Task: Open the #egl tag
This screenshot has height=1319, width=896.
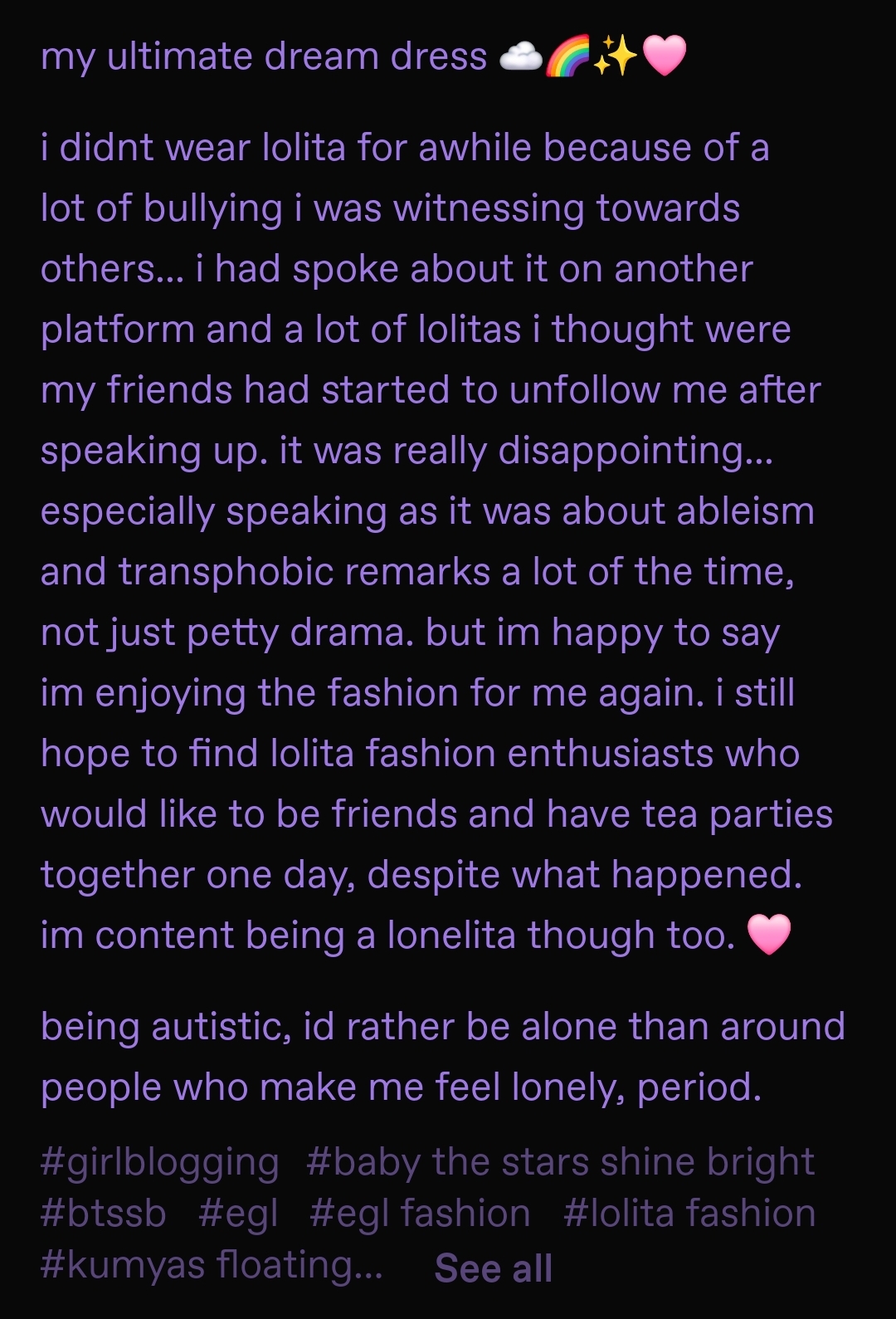Action: click(238, 1214)
